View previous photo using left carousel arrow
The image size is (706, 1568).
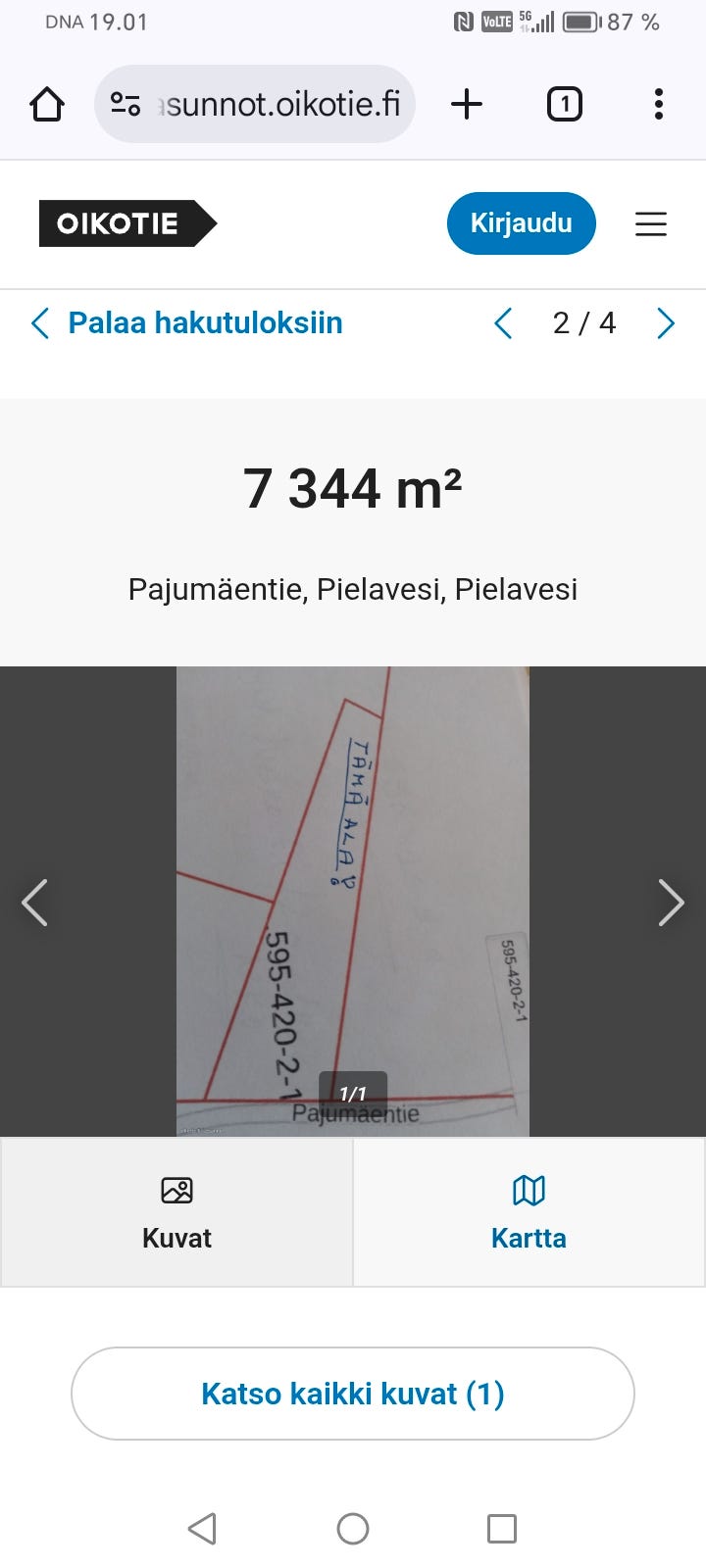tap(35, 903)
